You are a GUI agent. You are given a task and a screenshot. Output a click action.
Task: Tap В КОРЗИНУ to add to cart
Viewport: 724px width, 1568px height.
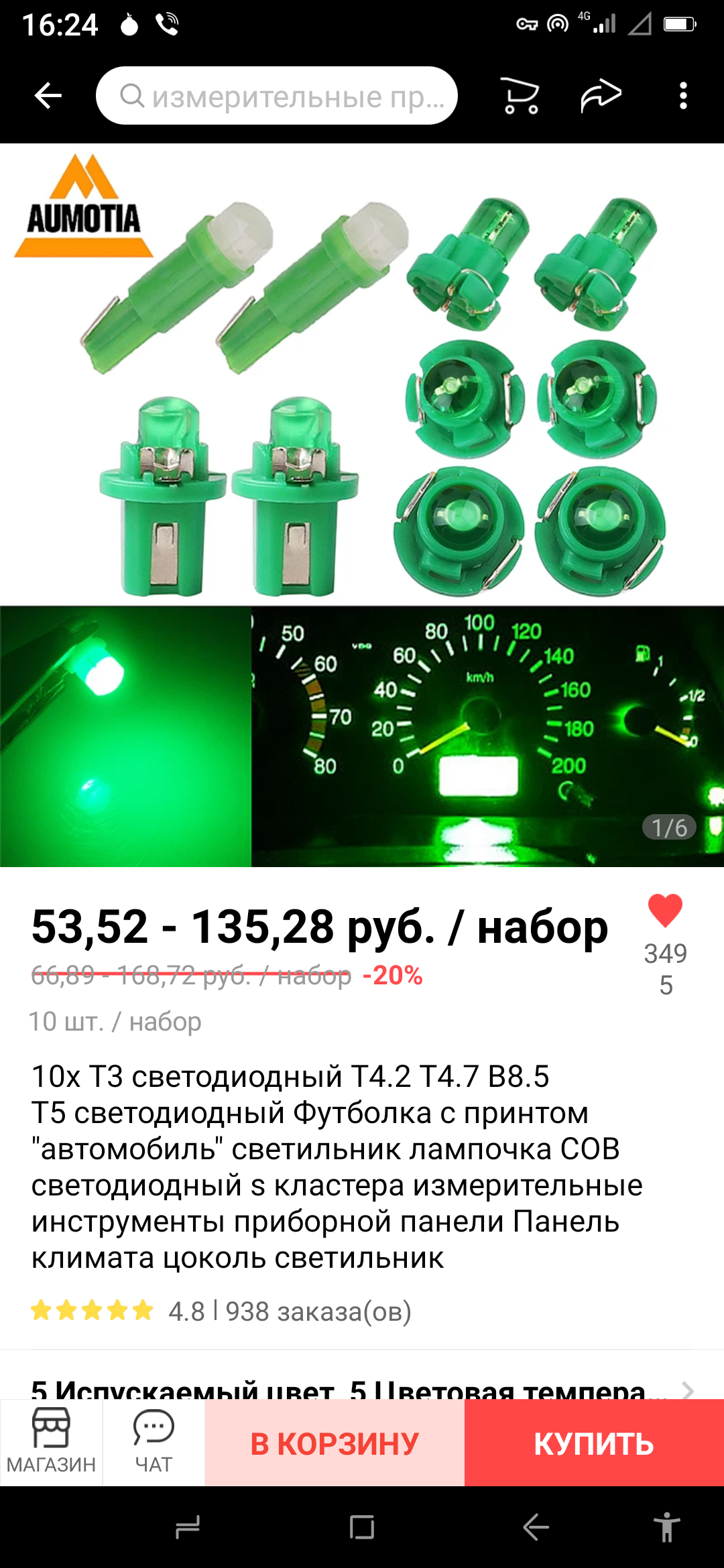point(335,1443)
